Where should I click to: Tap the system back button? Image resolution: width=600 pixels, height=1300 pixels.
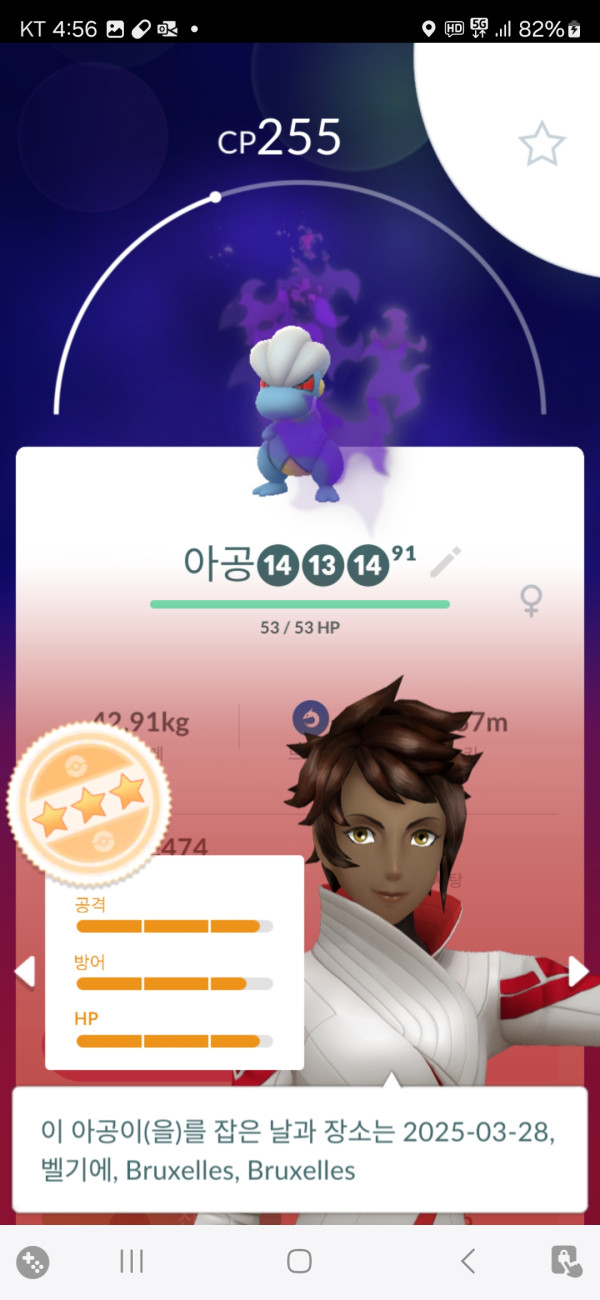pyautogui.click(x=467, y=1261)
